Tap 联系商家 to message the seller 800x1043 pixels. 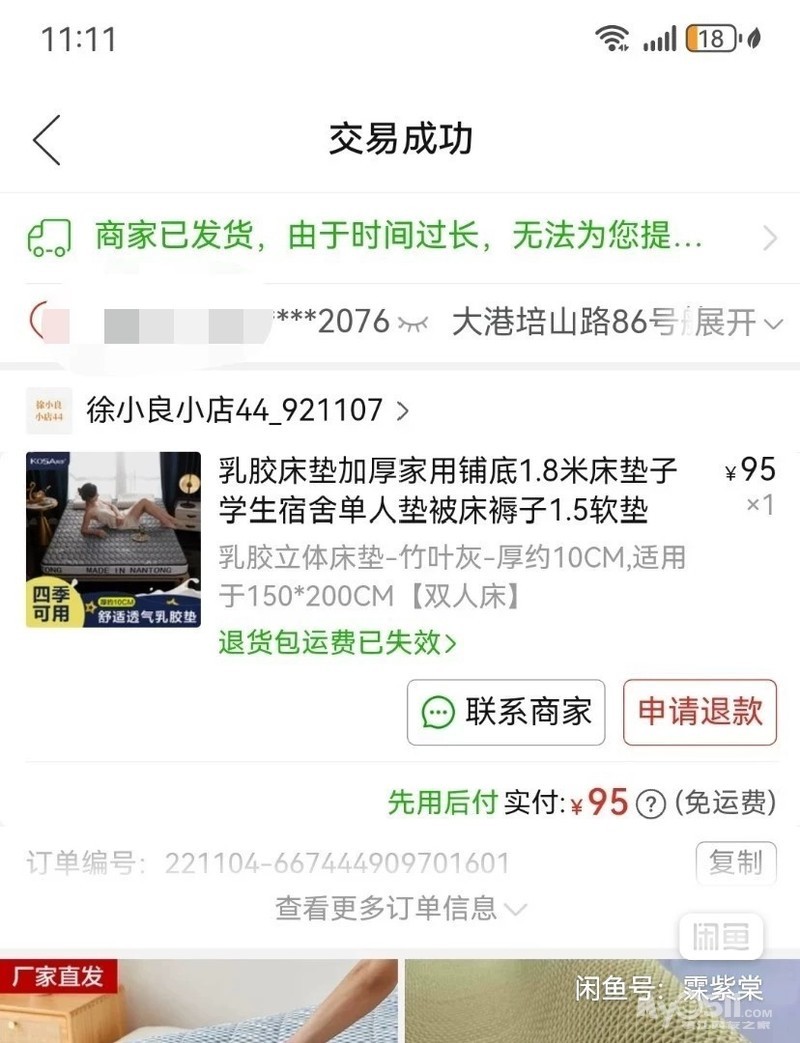tap(506, 712)
